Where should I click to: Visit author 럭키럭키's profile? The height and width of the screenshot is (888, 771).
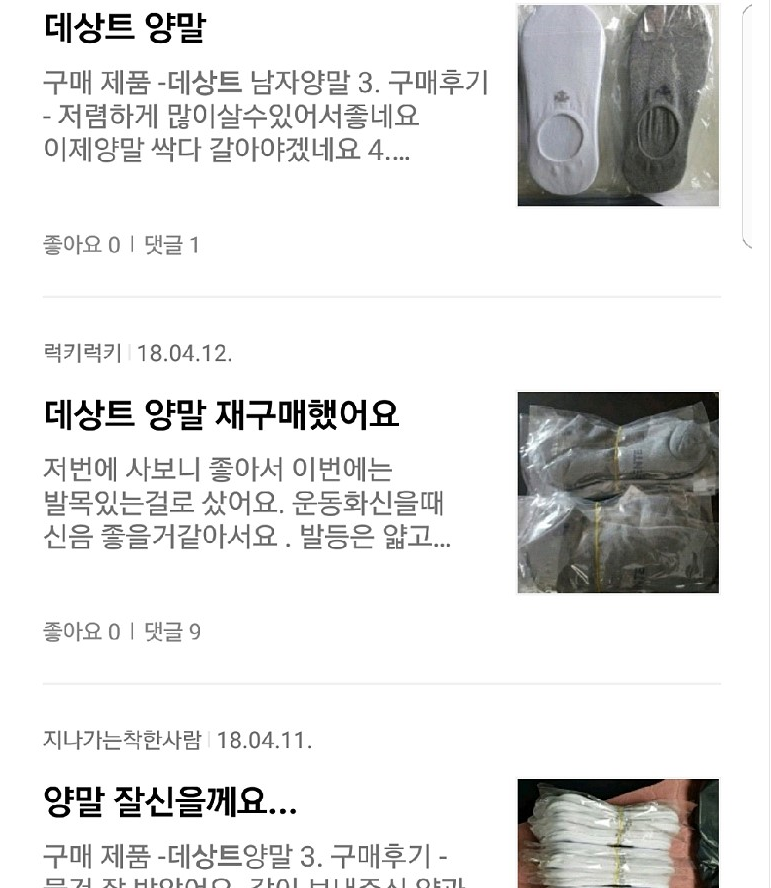82,353
